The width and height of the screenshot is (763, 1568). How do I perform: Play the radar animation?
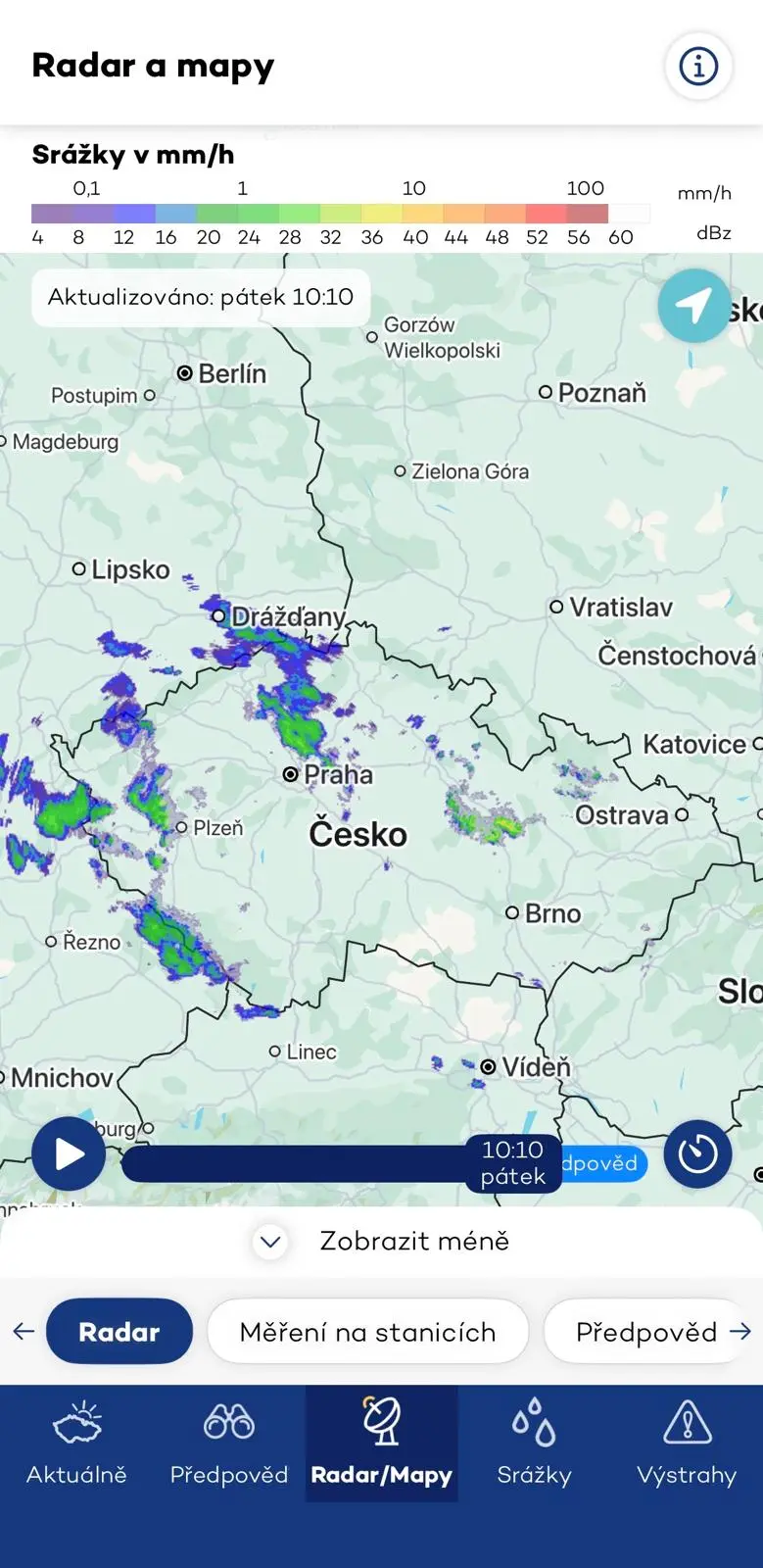69,1154
